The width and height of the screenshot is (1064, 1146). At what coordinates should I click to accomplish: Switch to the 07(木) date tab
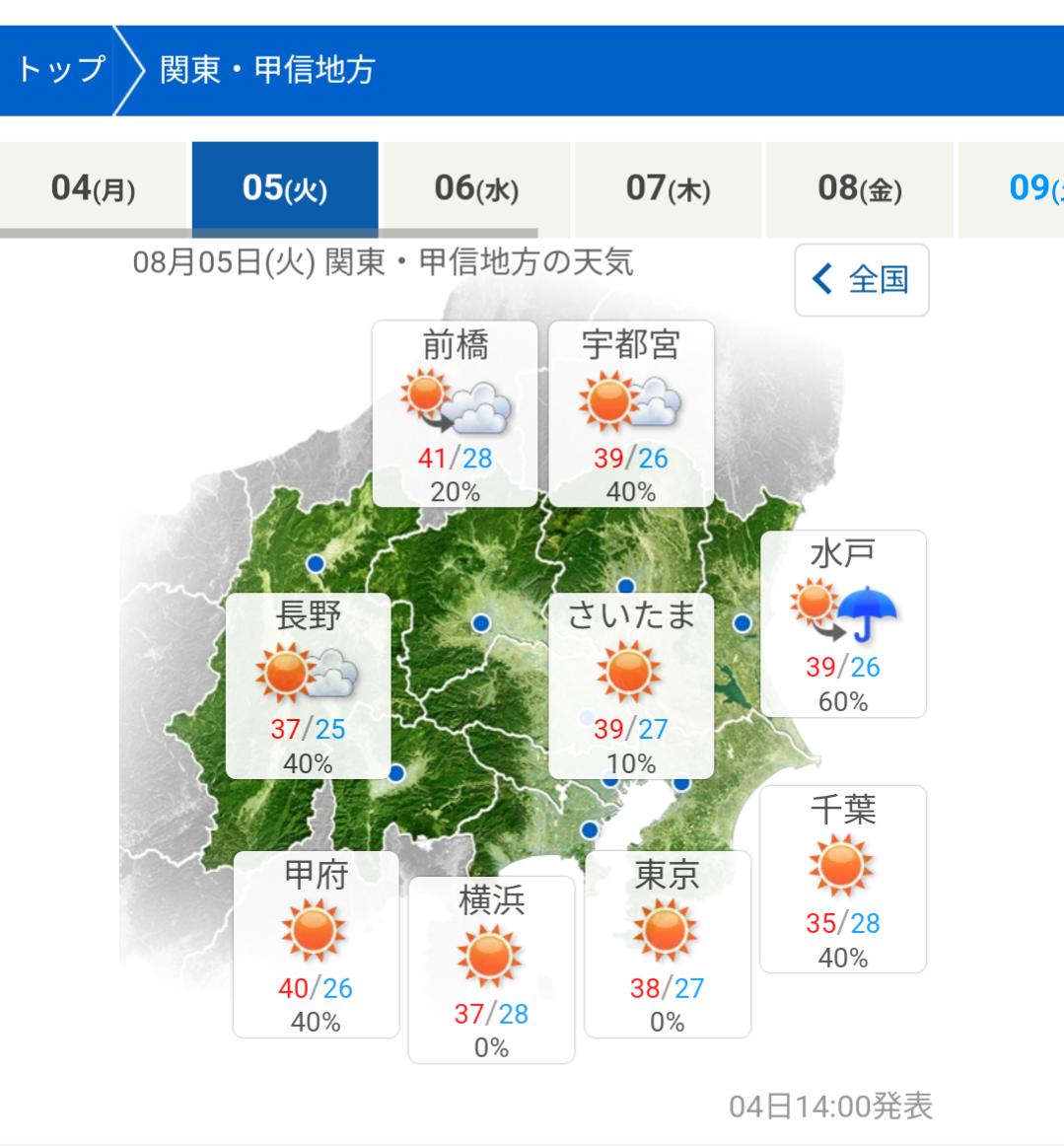click(668, 188)
